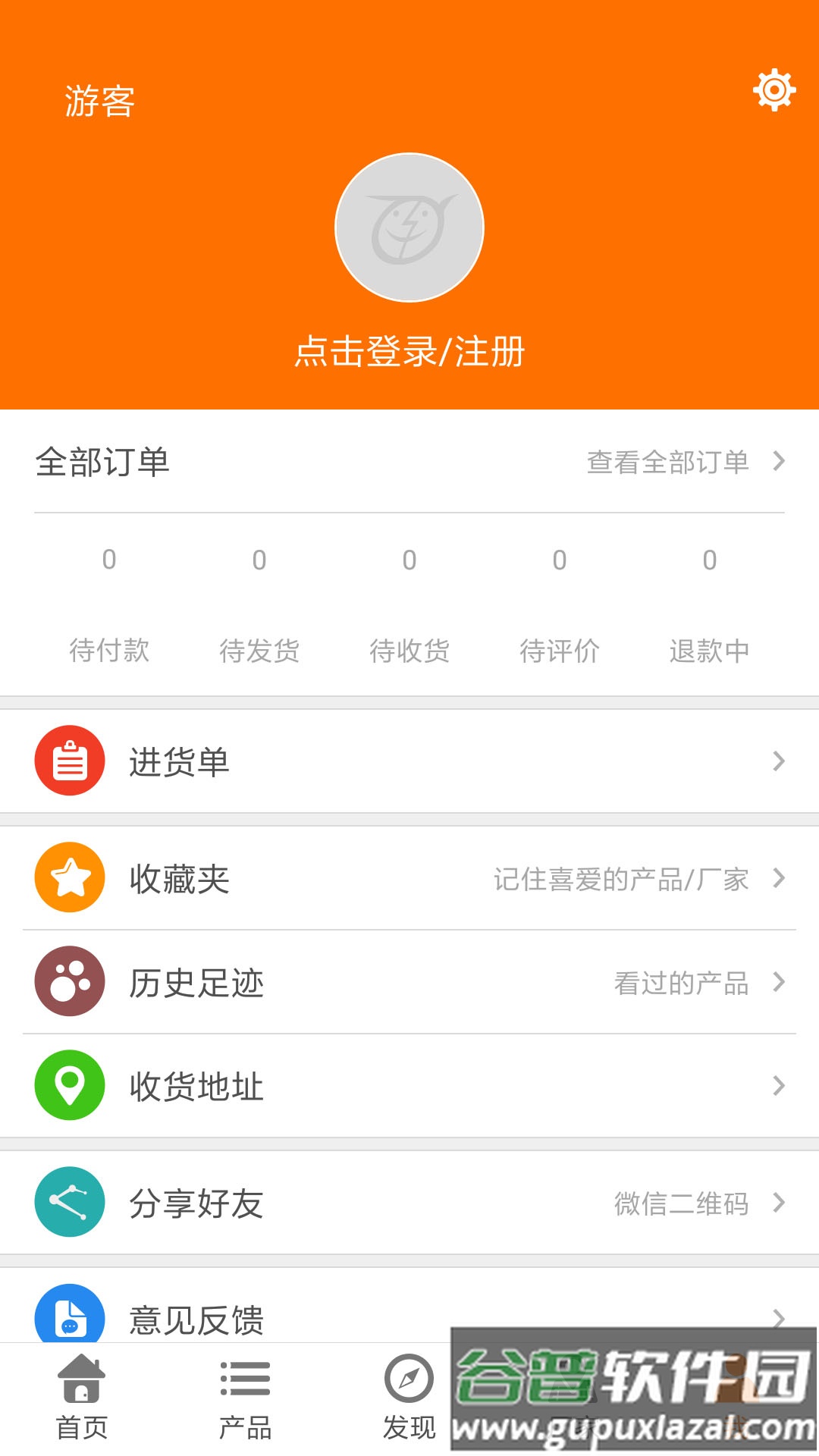Select 待发货 order status
The image size is (819, 1456).
click(259, 651)
